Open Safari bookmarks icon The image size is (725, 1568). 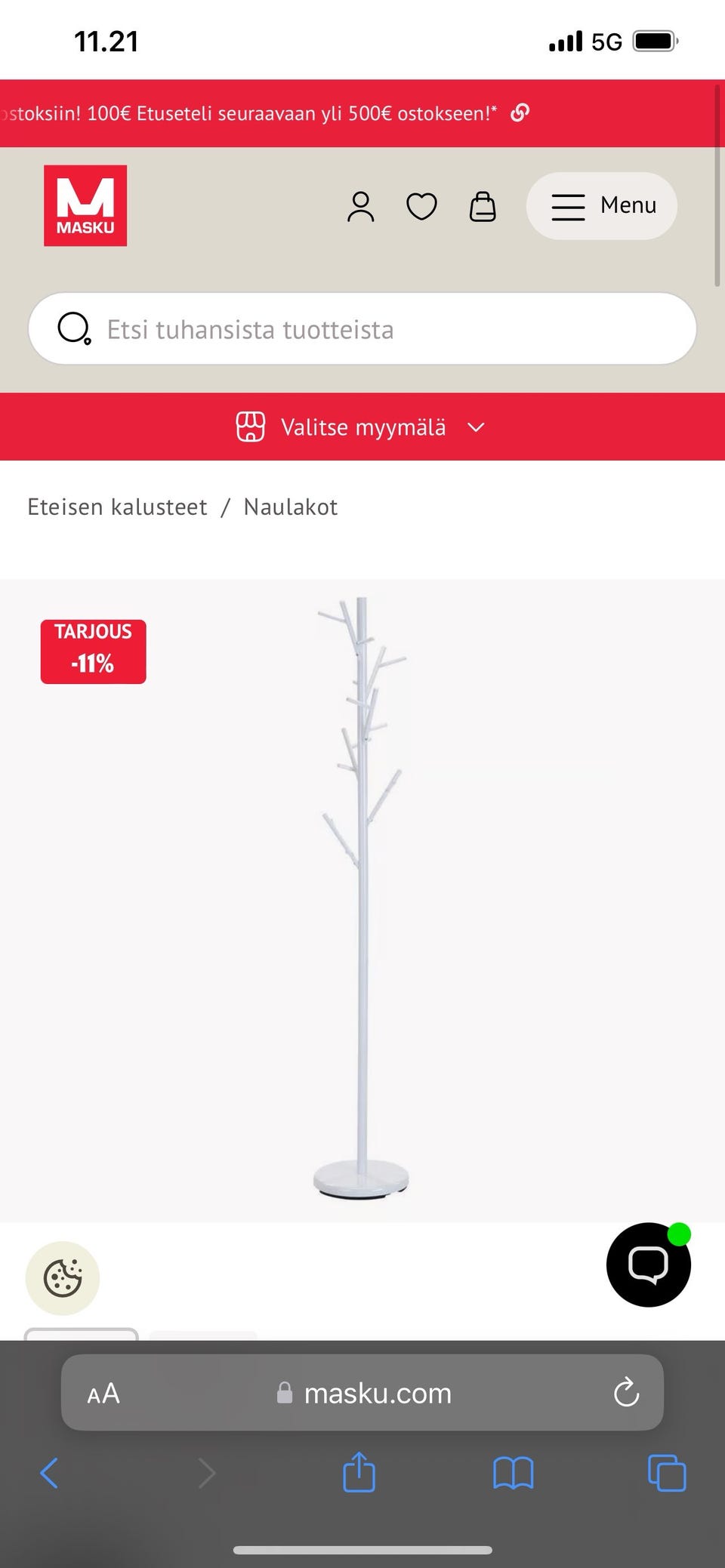pyautogui.click(x=513, y=1472)
